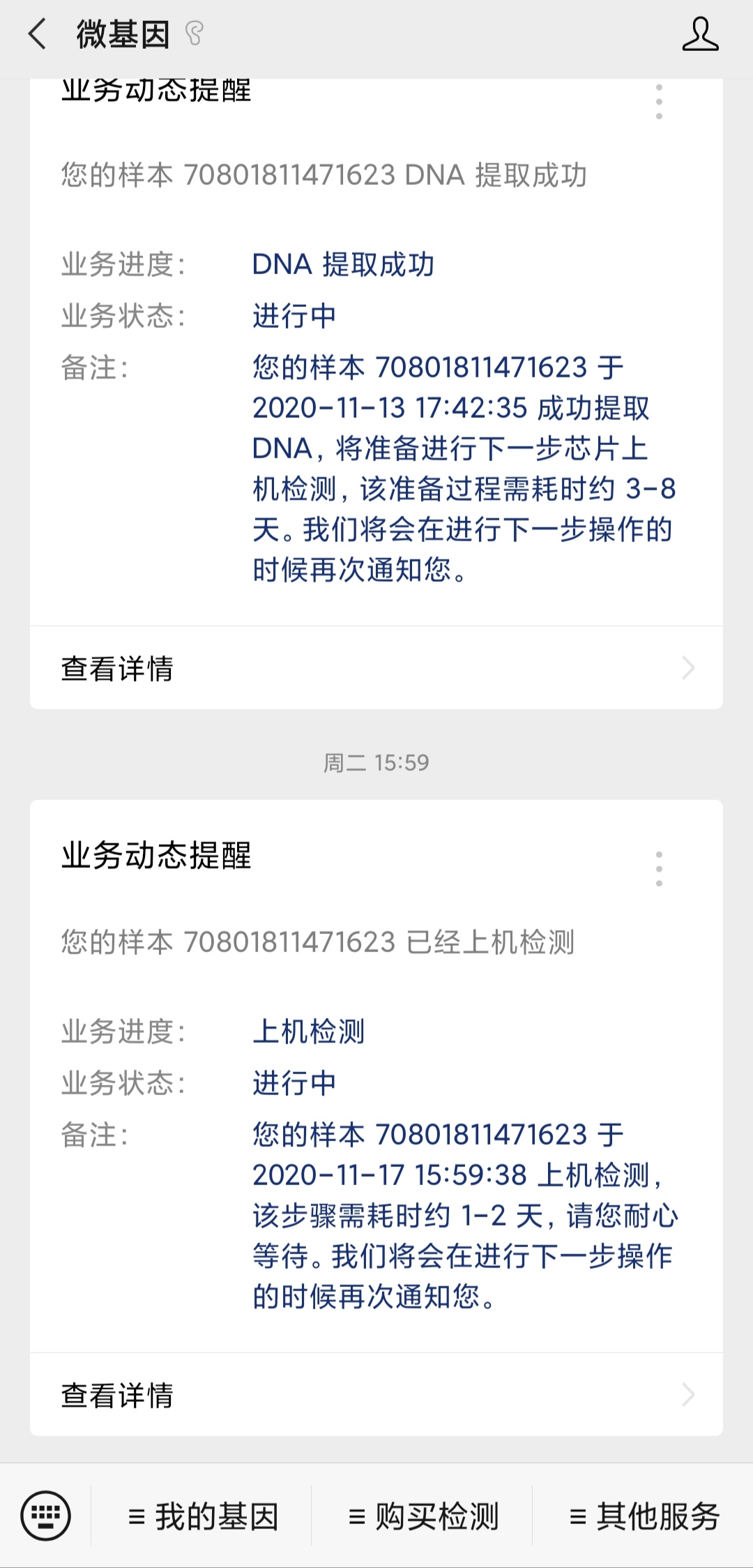Open the 微基因 account profile icon

click(700, 34)
